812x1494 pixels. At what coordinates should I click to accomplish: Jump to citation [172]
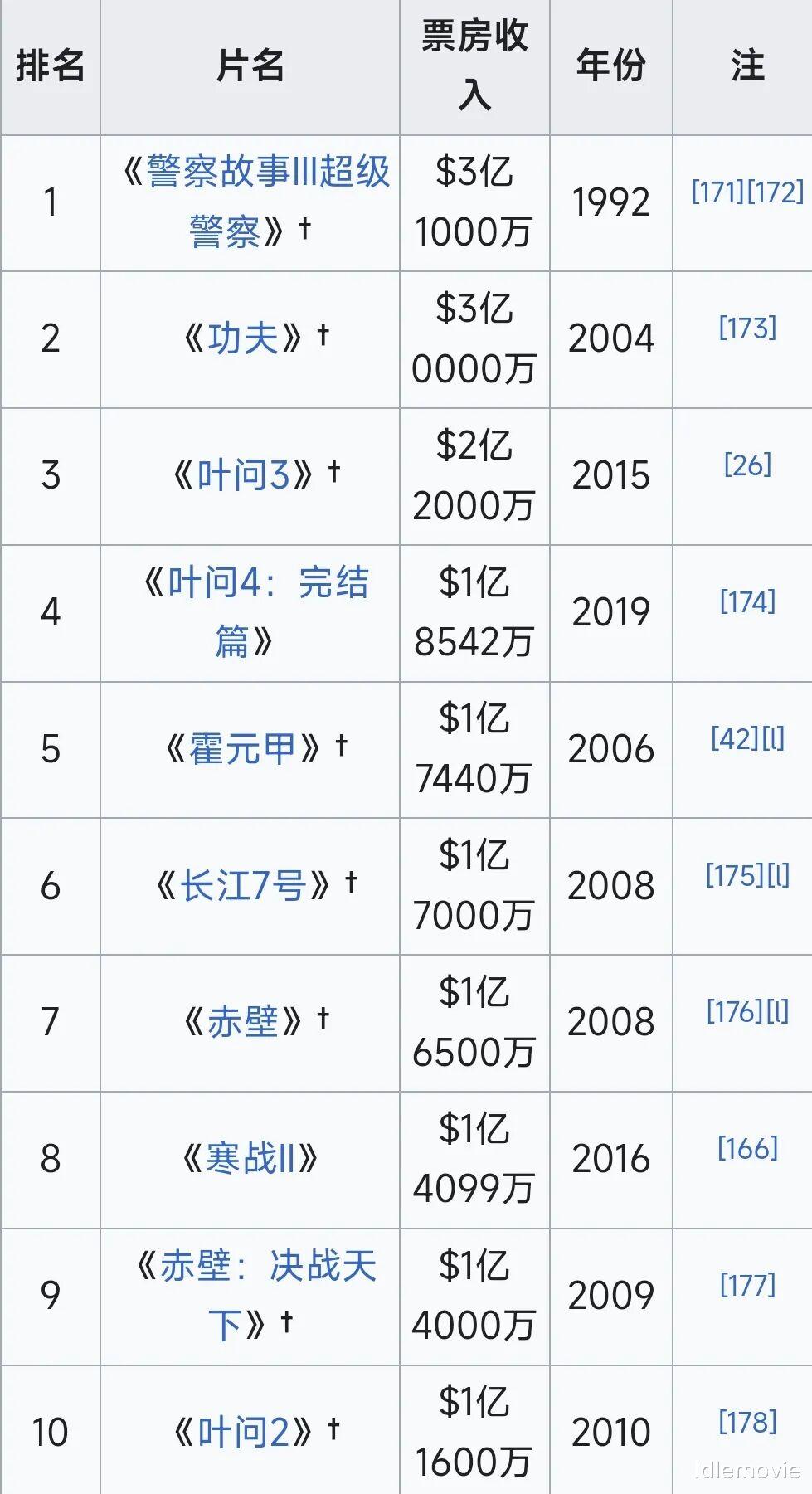[x=776, y=192]
